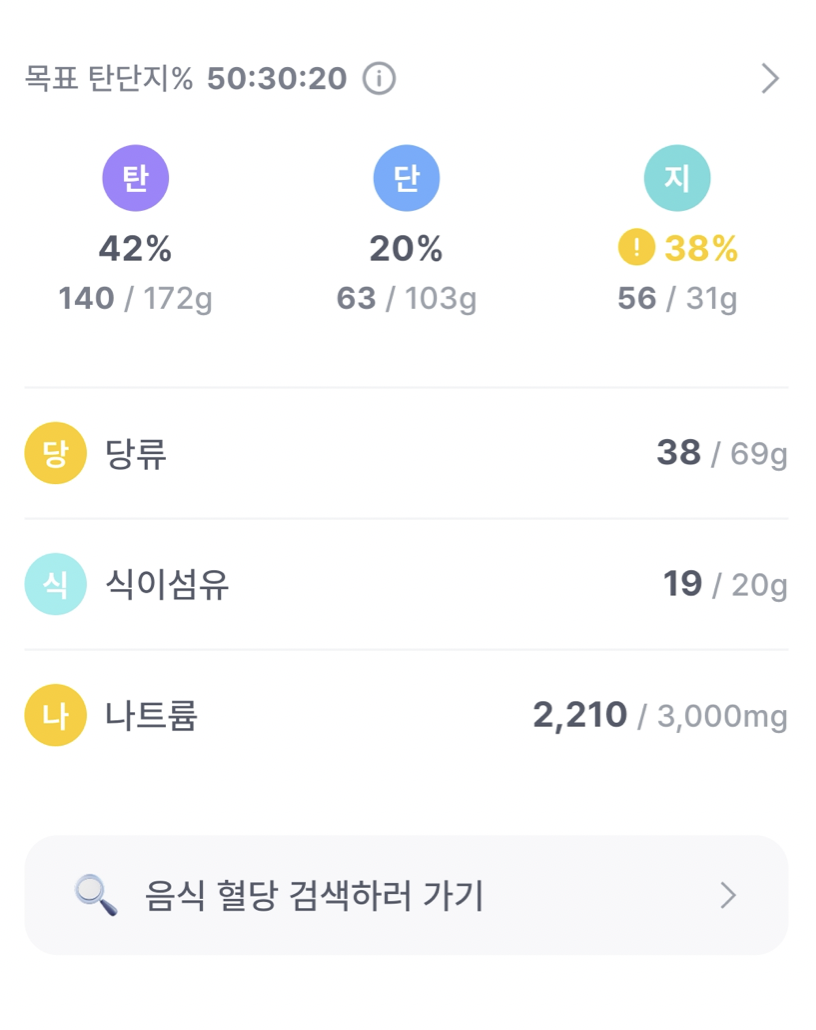The height and width of the screenshot is (1030, 816).
Task: Tap the magnifying glass search icon
Action: 92,893
